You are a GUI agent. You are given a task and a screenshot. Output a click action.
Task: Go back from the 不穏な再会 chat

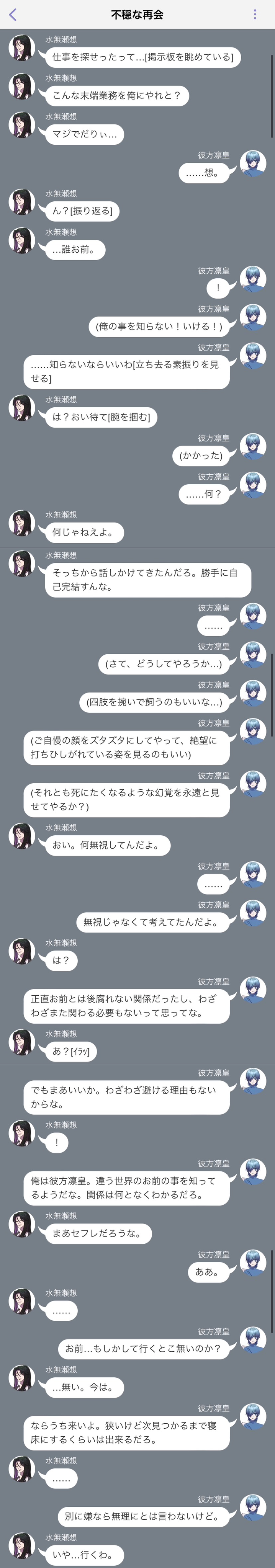pyautogui.click(x=13, y=15)
